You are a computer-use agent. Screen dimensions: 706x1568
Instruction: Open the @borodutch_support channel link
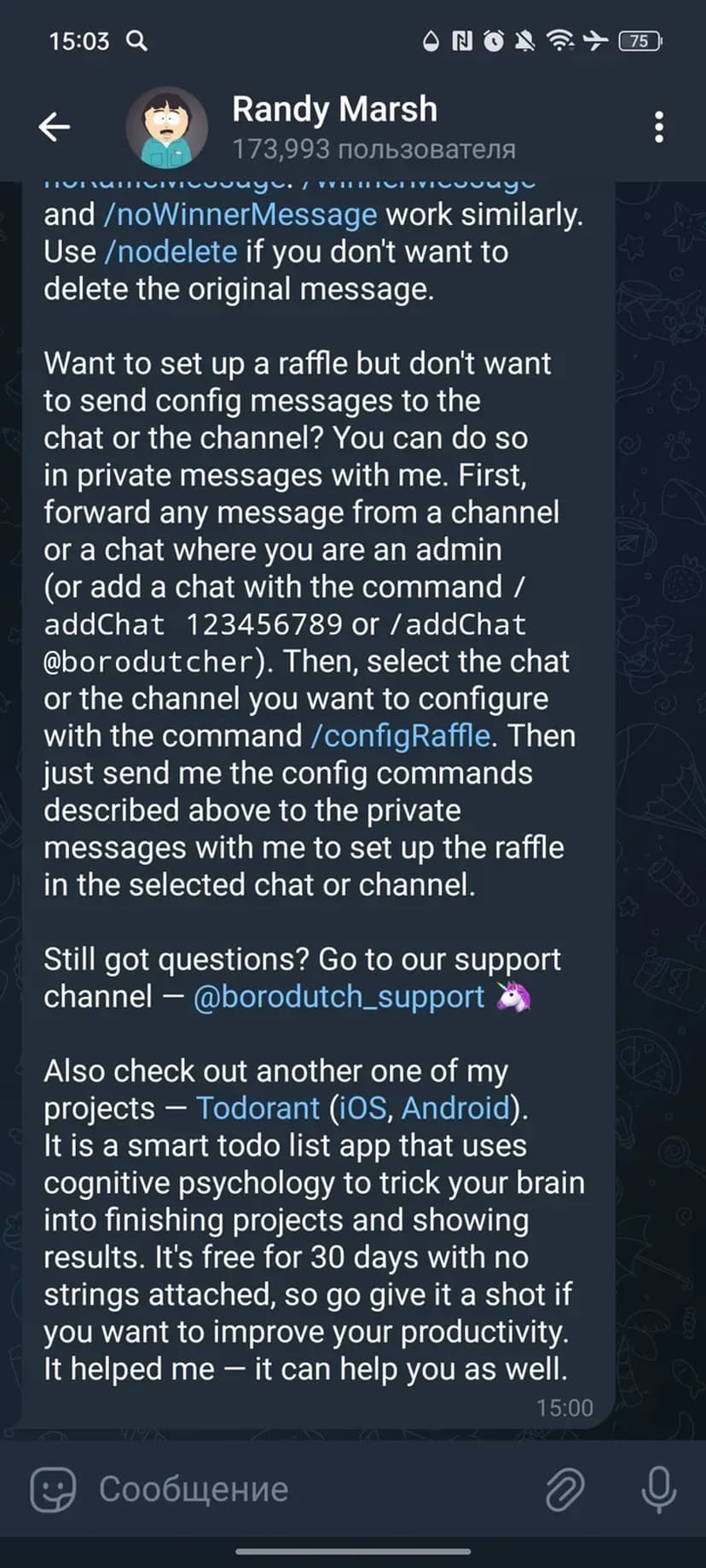[339, 997]
